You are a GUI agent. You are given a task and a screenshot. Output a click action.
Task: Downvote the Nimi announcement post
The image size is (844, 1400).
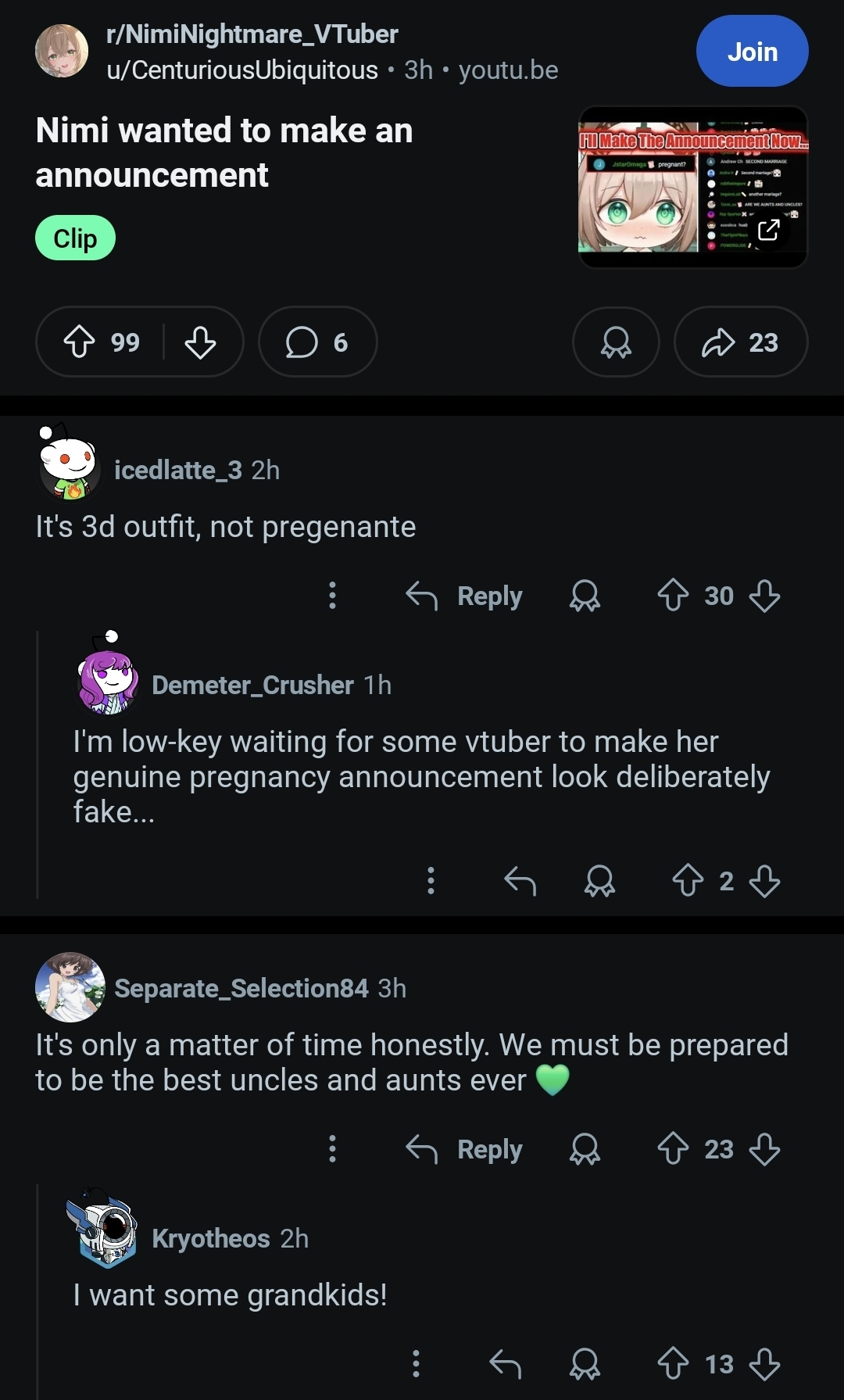[x=200, y=342]
